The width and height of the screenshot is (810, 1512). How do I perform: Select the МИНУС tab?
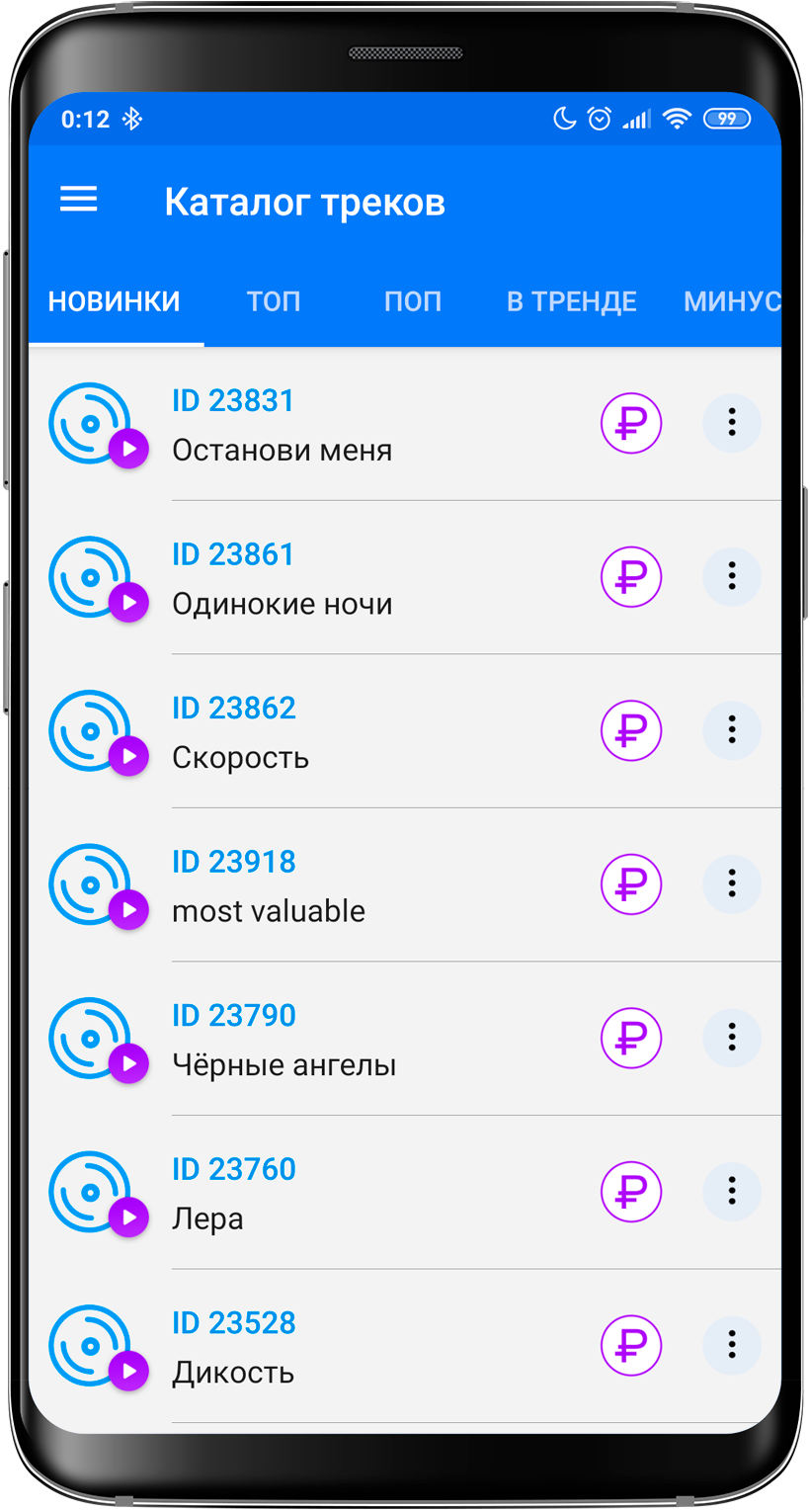[x=732, y=301]
